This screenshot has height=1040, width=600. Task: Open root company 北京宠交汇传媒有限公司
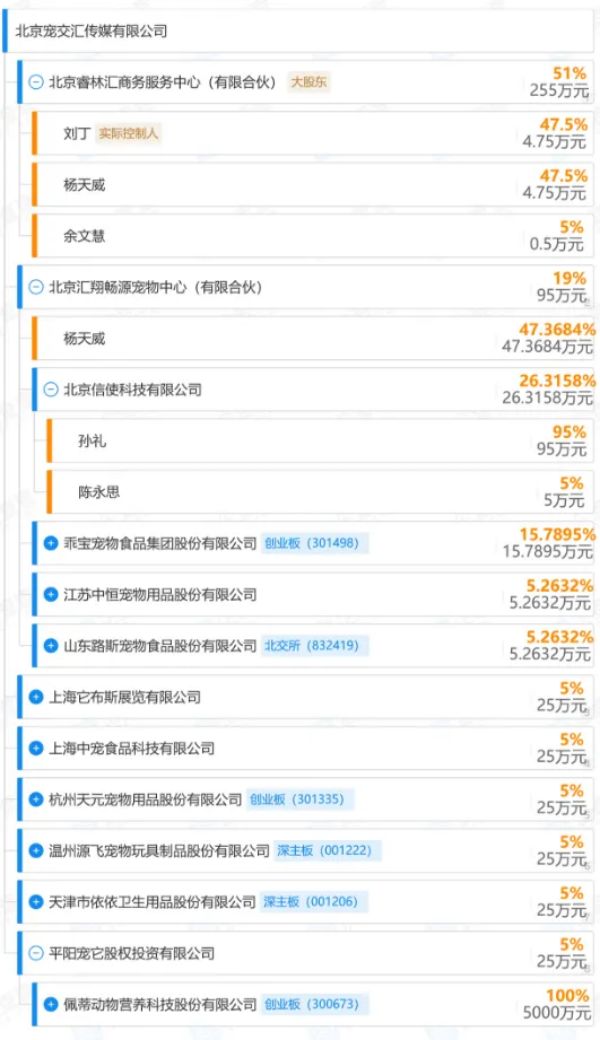pos(298,31)
